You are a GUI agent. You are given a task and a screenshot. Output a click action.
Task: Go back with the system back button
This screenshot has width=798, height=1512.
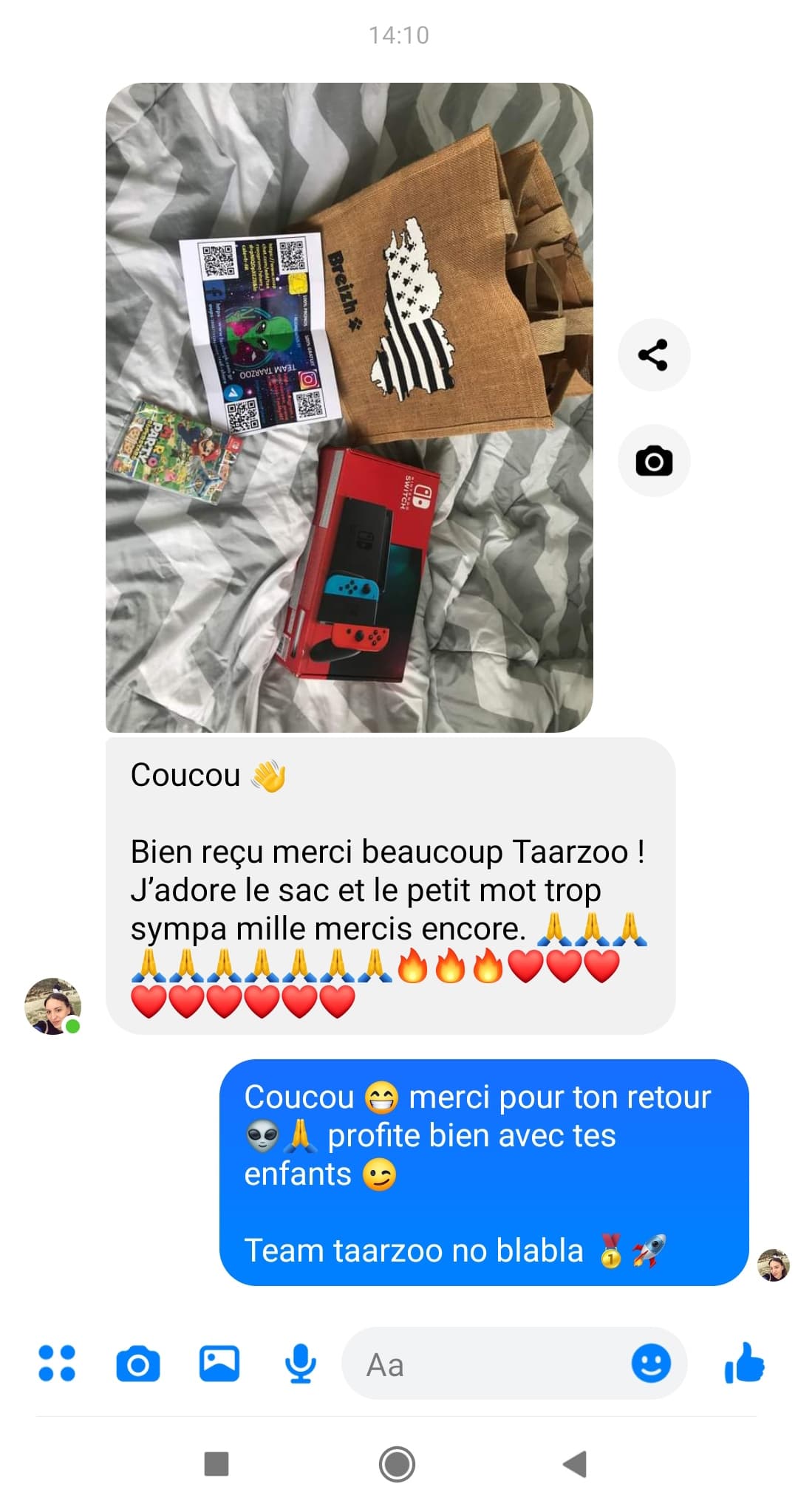576,1463
